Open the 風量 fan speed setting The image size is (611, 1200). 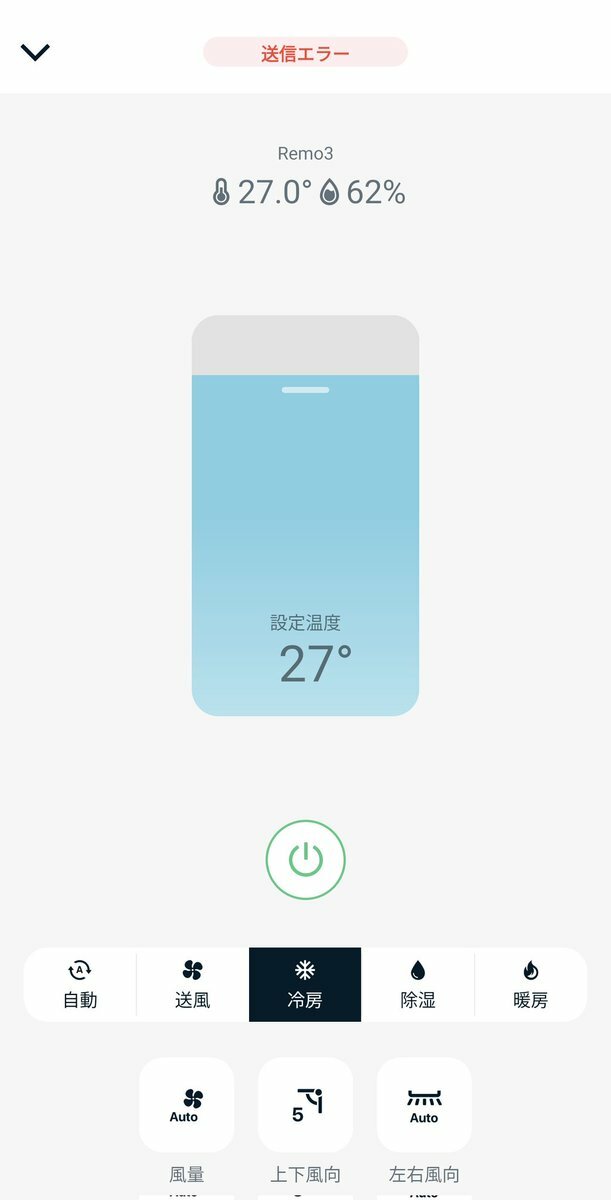click(186, 1105)
